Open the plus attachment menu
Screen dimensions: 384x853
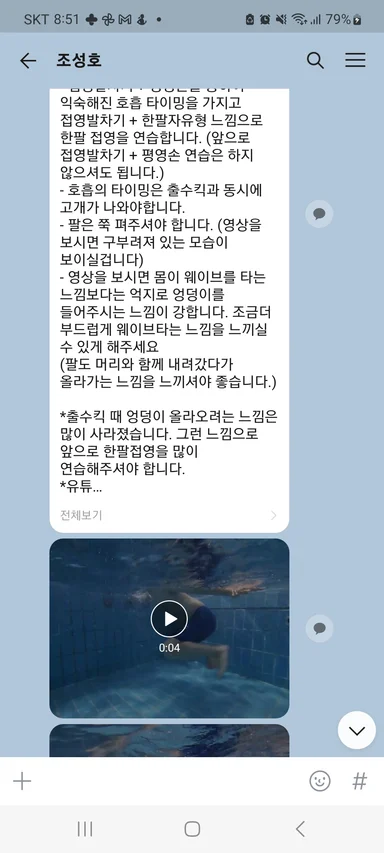point(22,781)
